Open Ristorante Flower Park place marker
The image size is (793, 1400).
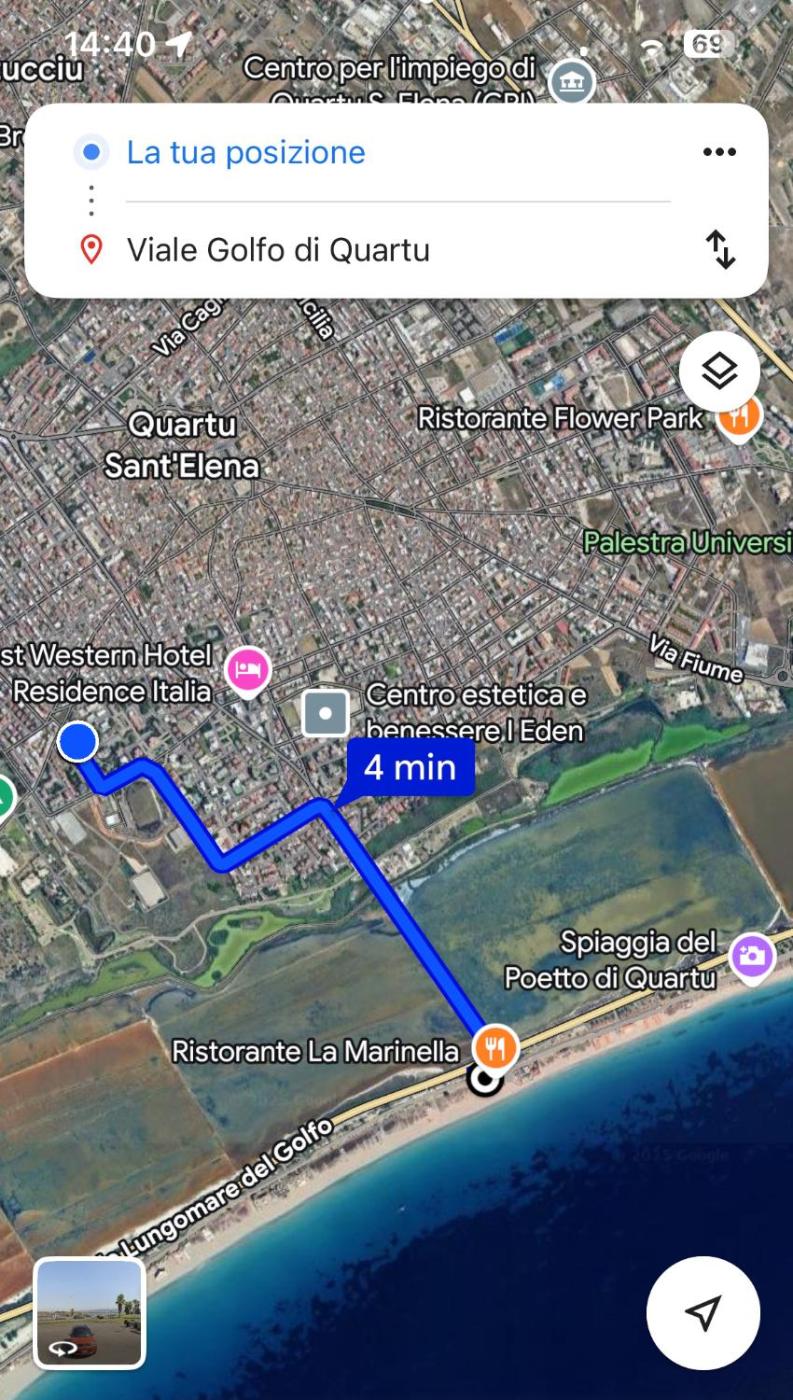tap(738, 414)
